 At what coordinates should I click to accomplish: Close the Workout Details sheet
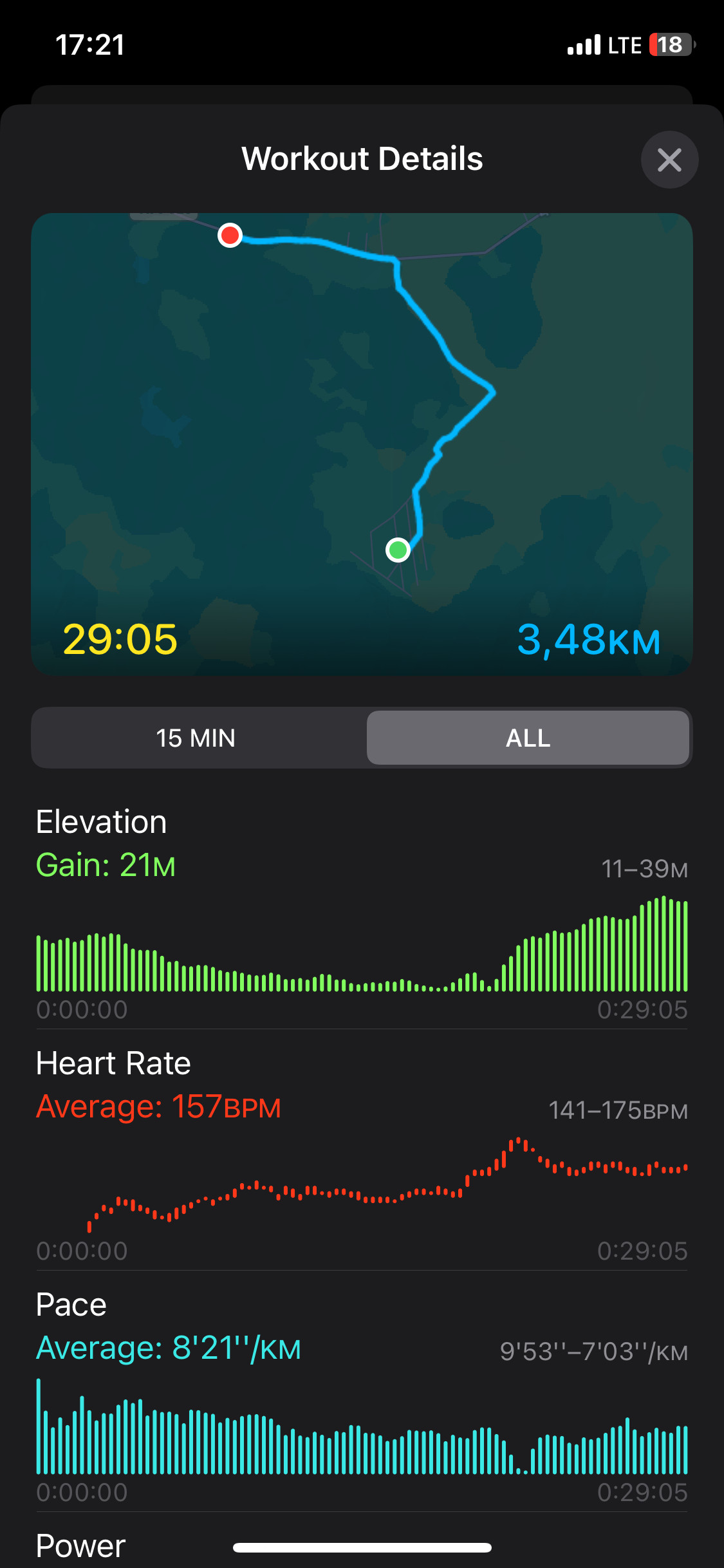tap(669, 160)
